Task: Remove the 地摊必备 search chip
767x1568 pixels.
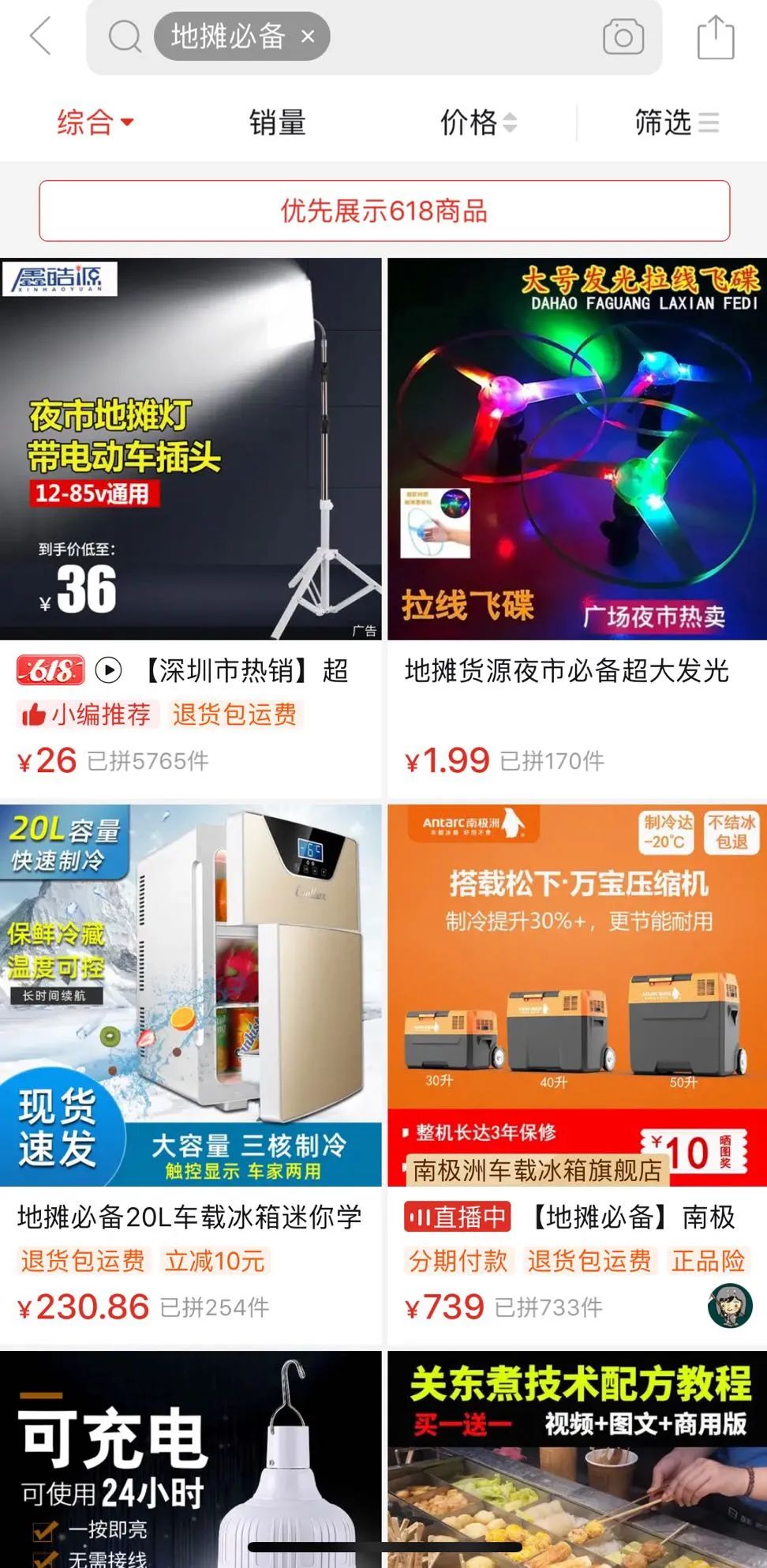Action: (308, 36)
